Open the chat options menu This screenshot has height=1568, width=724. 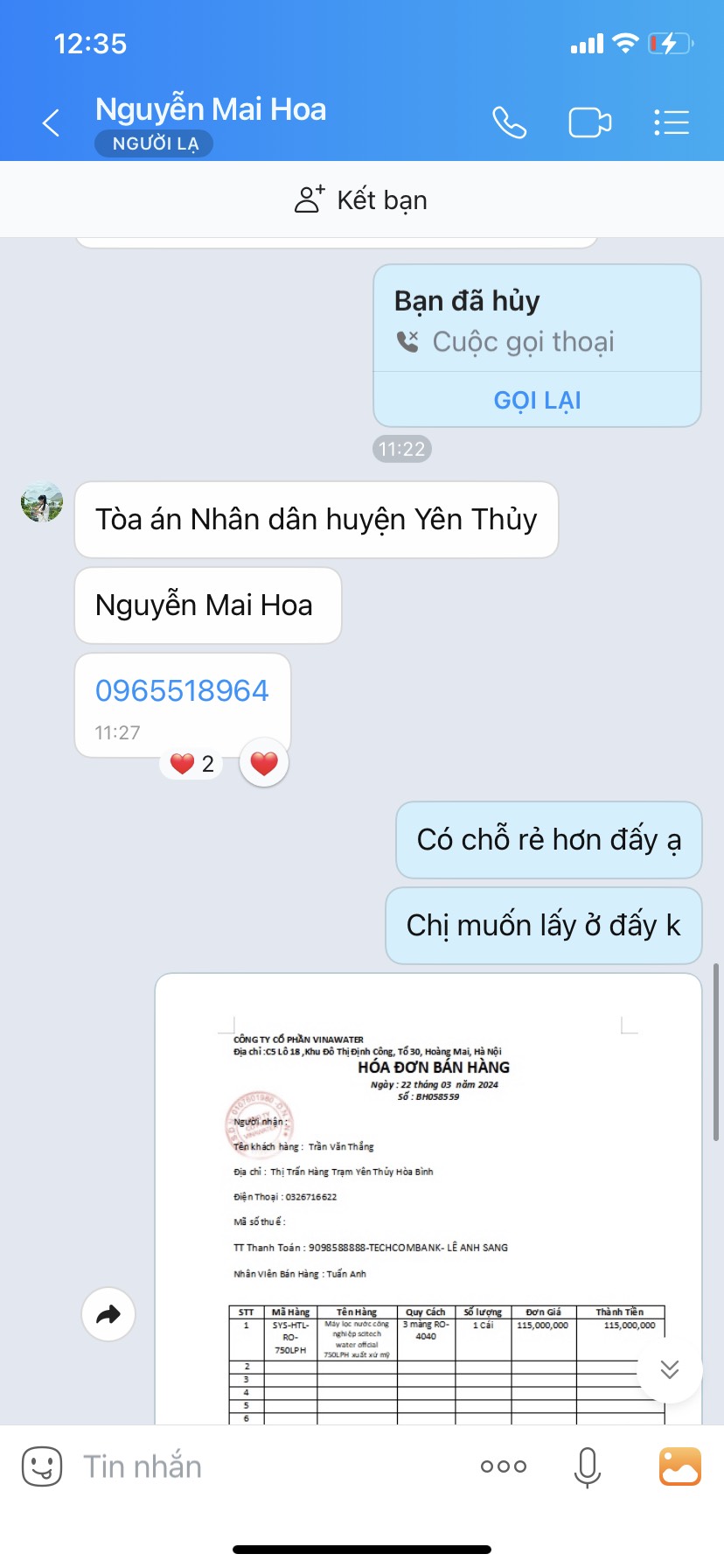672,123
